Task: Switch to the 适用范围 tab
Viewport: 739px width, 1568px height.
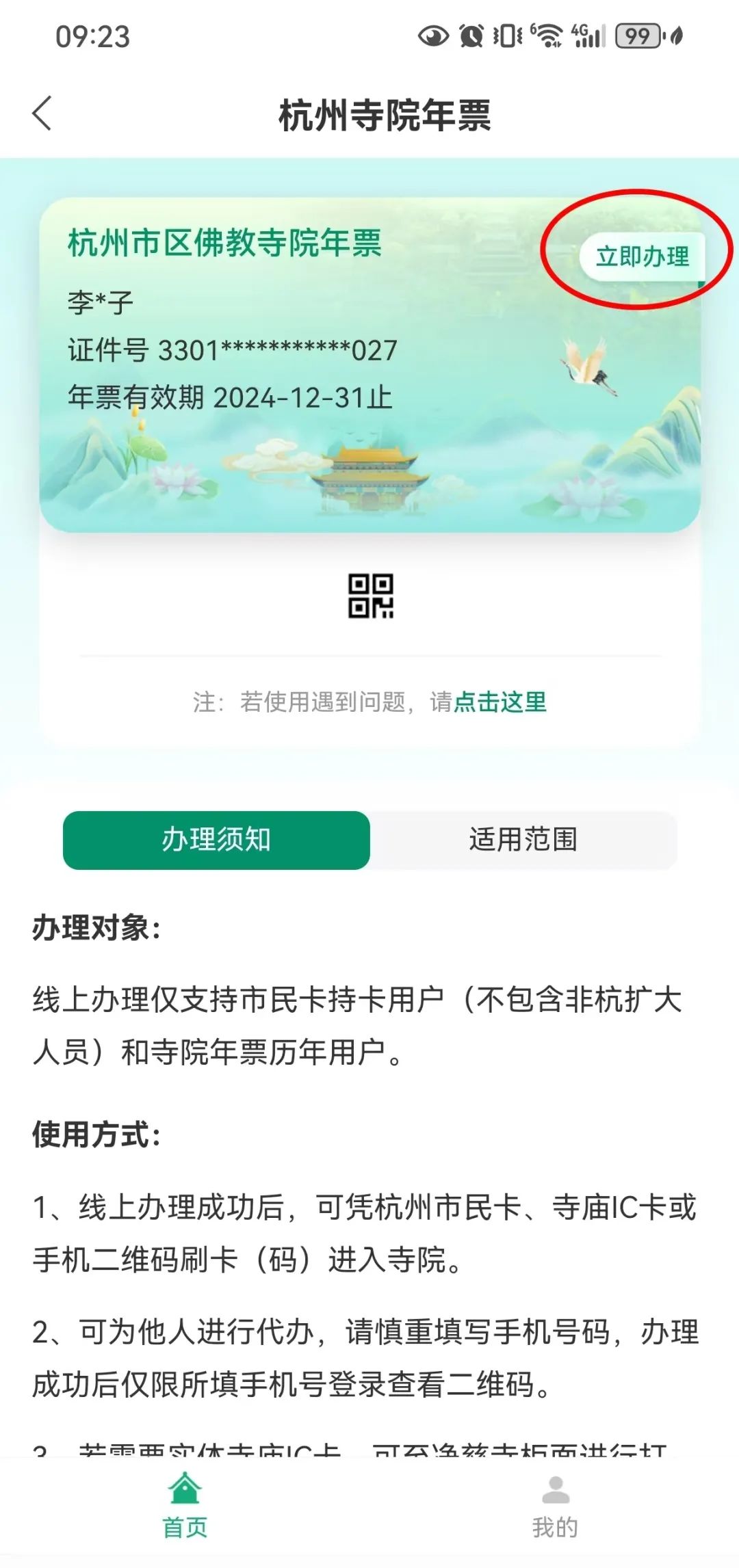Action: point(523,840)
